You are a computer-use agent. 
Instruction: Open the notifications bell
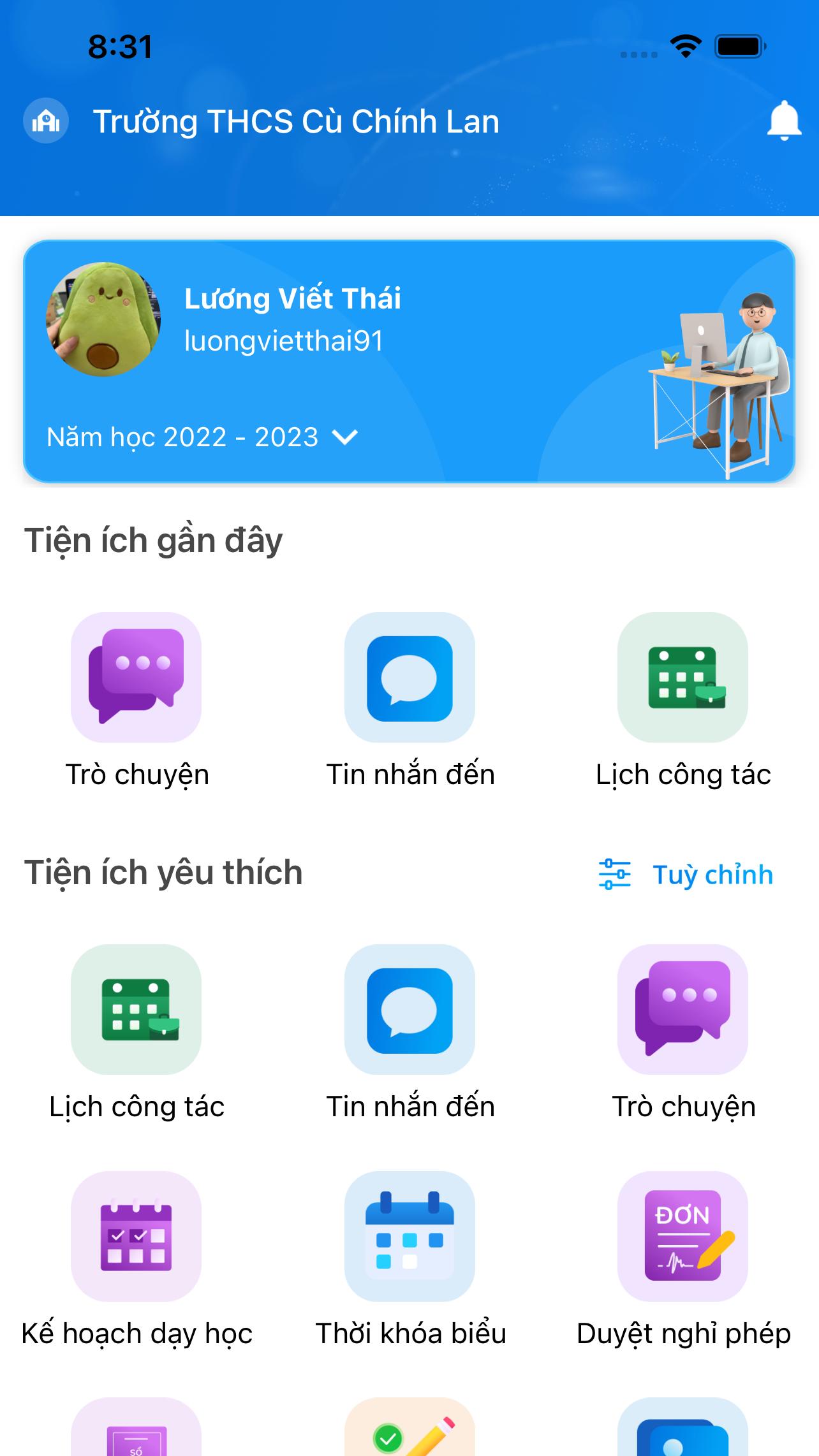pos(783,120)
